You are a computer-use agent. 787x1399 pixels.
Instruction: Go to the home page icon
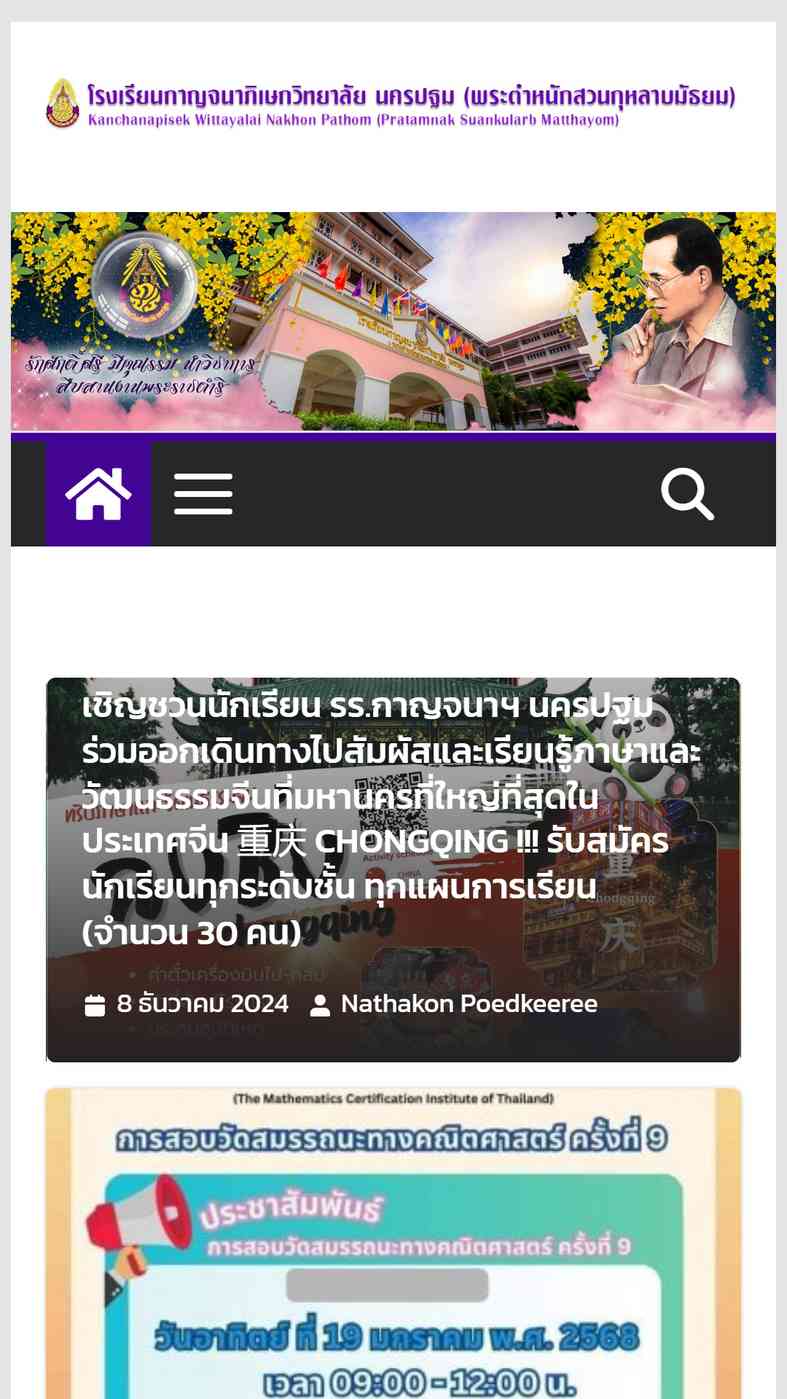click(98, 494)
